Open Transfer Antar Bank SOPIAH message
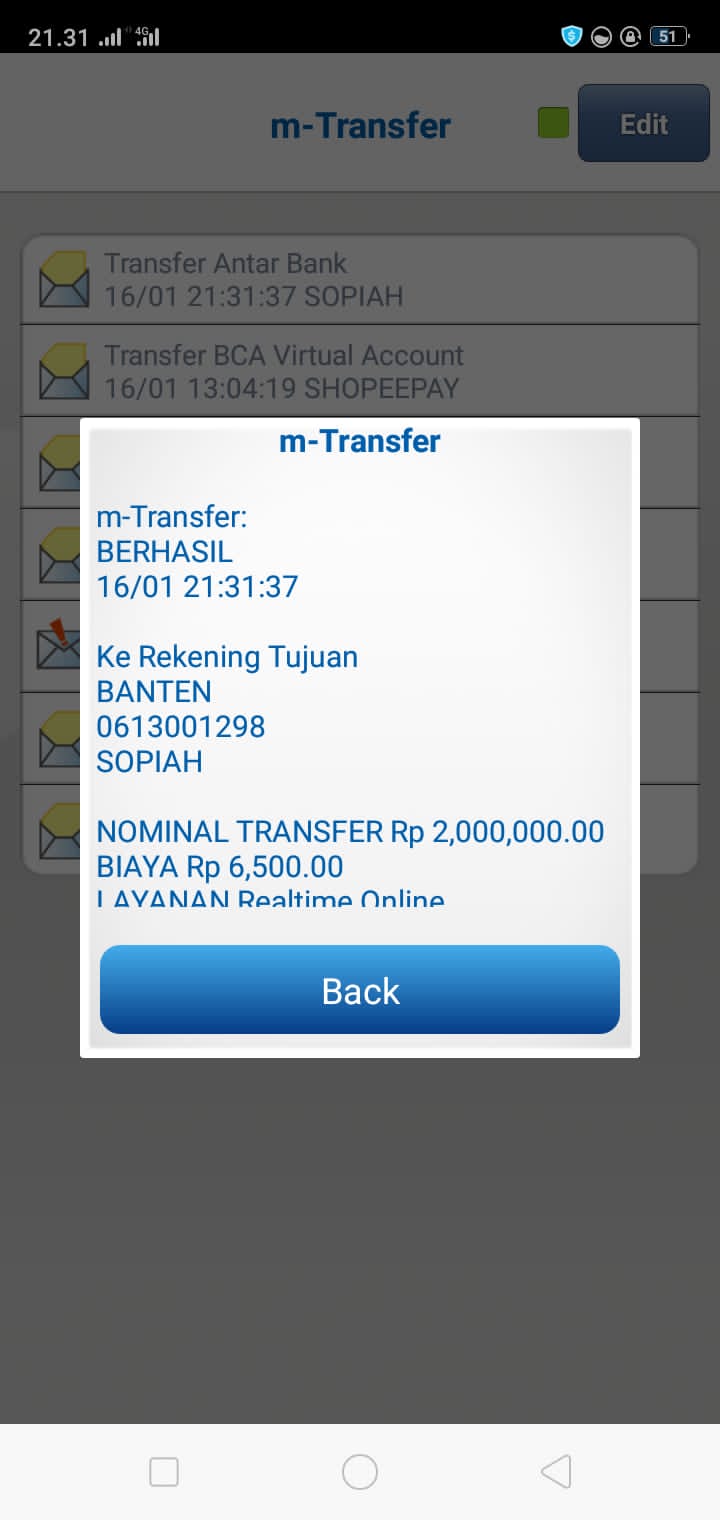The image size is (720, 1520). pyautogui.click(x=360, y=280)
